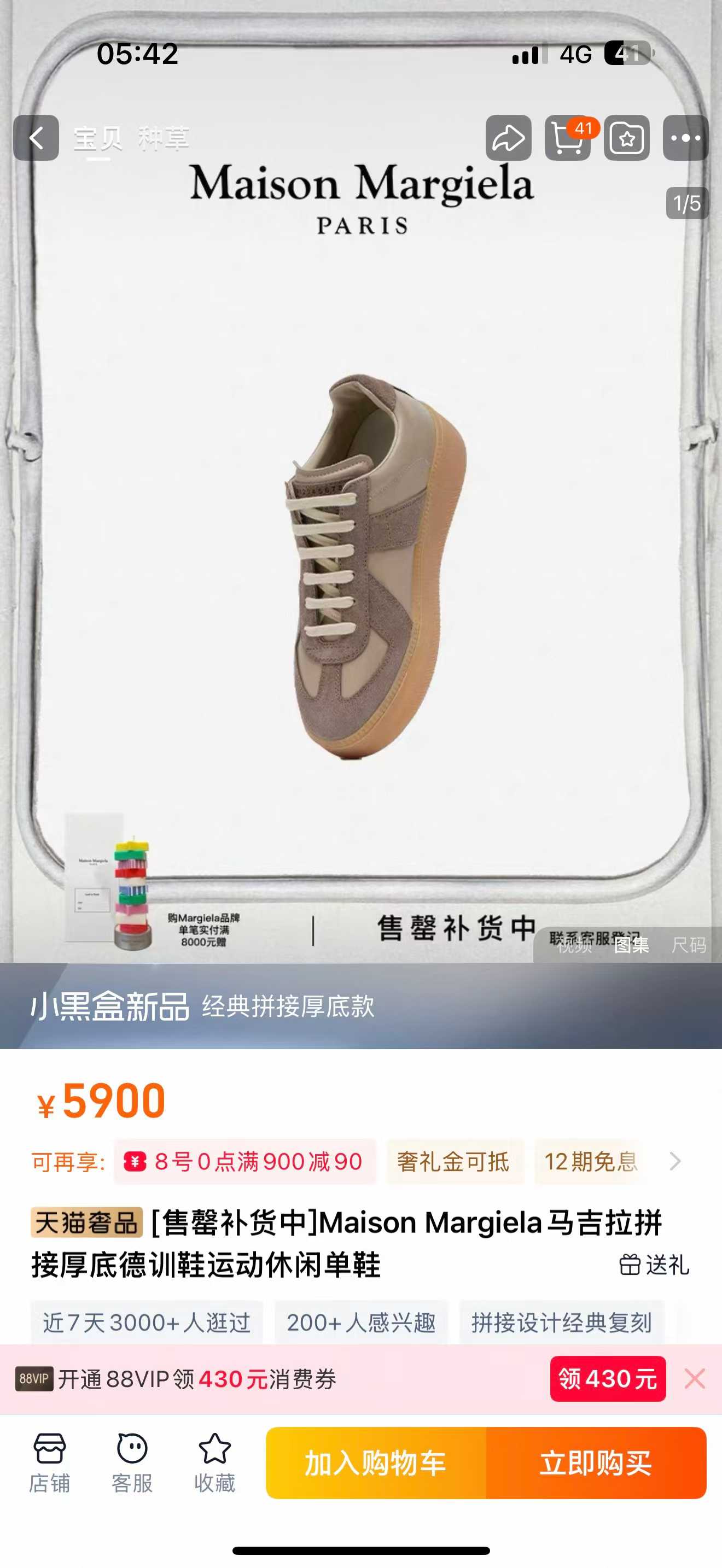Claim the 领430元 coupon
Viewport: 722px width, 1568px height.
click(608, 1379)
